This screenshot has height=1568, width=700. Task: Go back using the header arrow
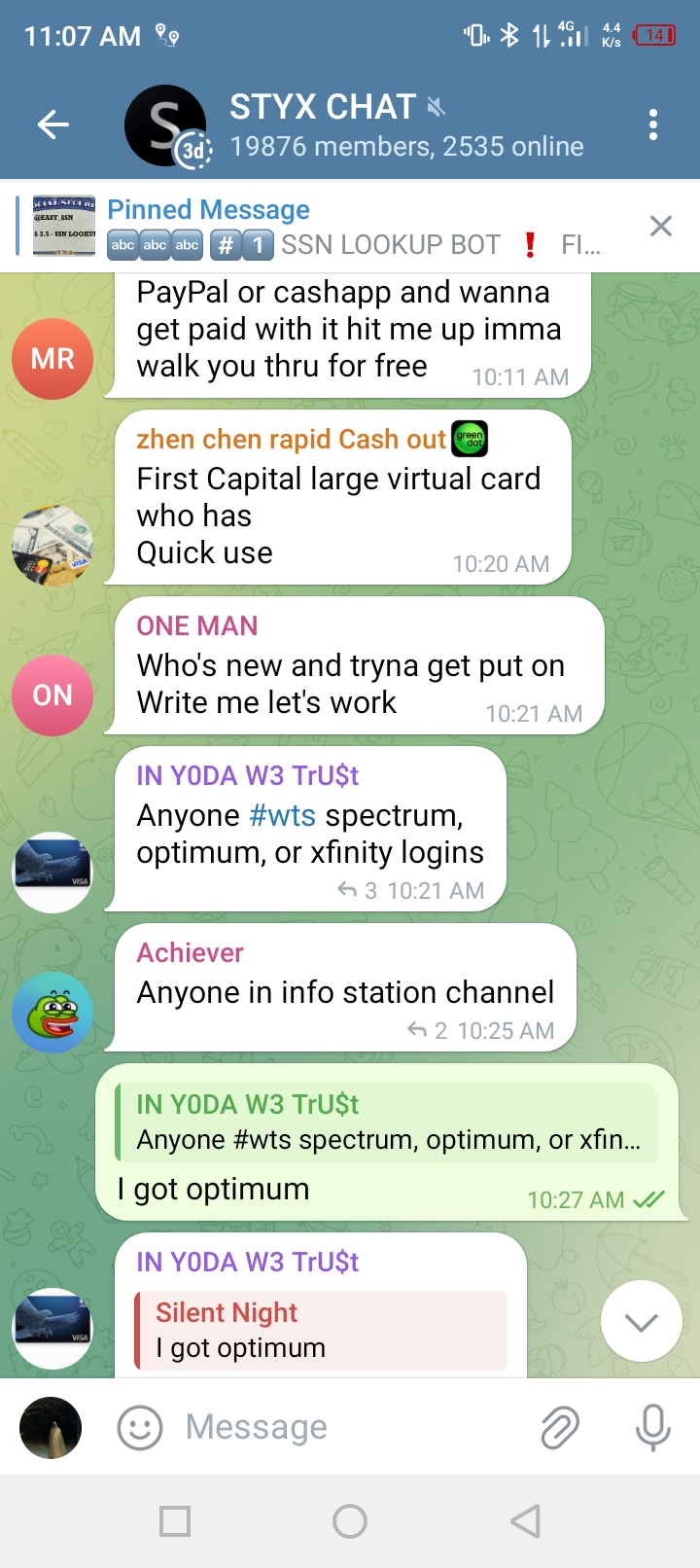pos(53,125)
